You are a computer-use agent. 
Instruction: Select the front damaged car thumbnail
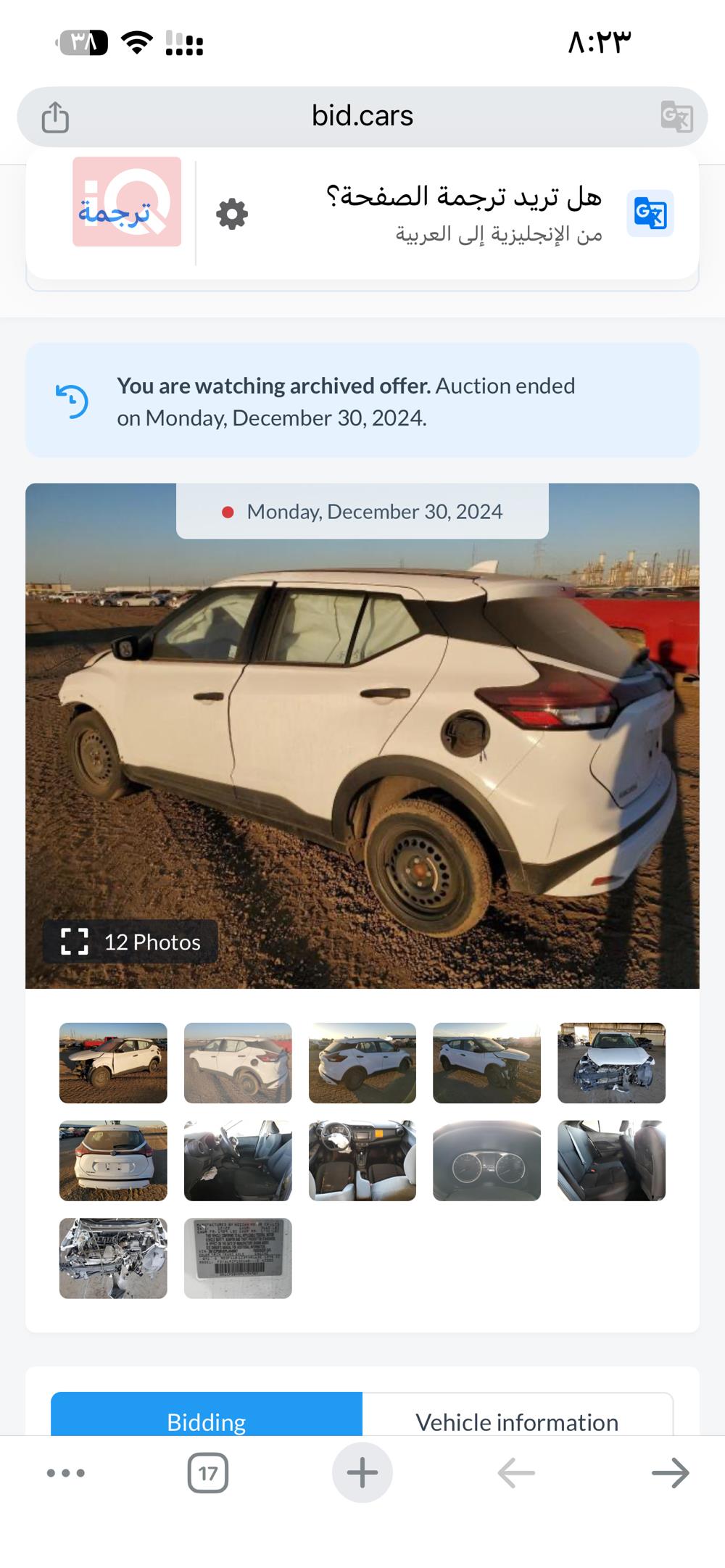[x=611, y=1063]
